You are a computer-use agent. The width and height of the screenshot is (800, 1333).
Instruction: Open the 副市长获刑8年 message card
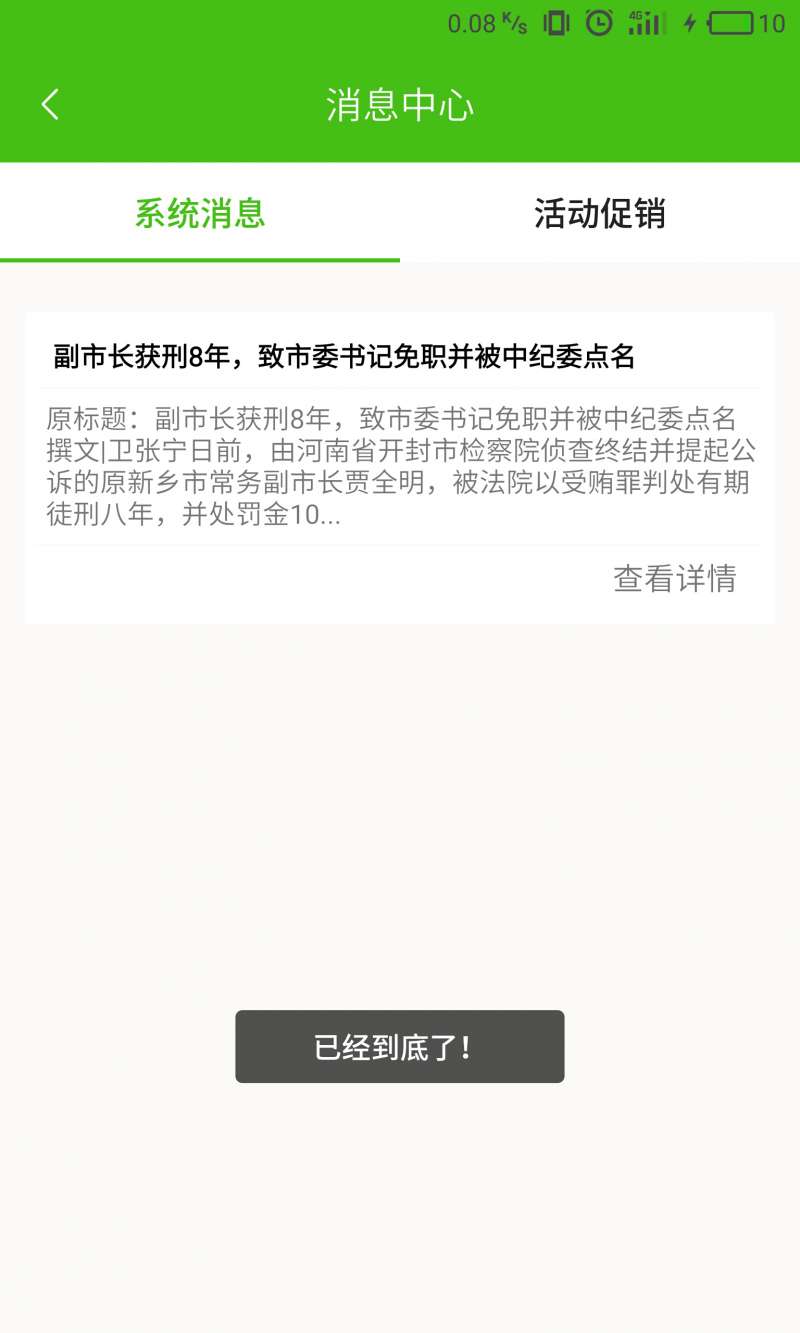400,468
